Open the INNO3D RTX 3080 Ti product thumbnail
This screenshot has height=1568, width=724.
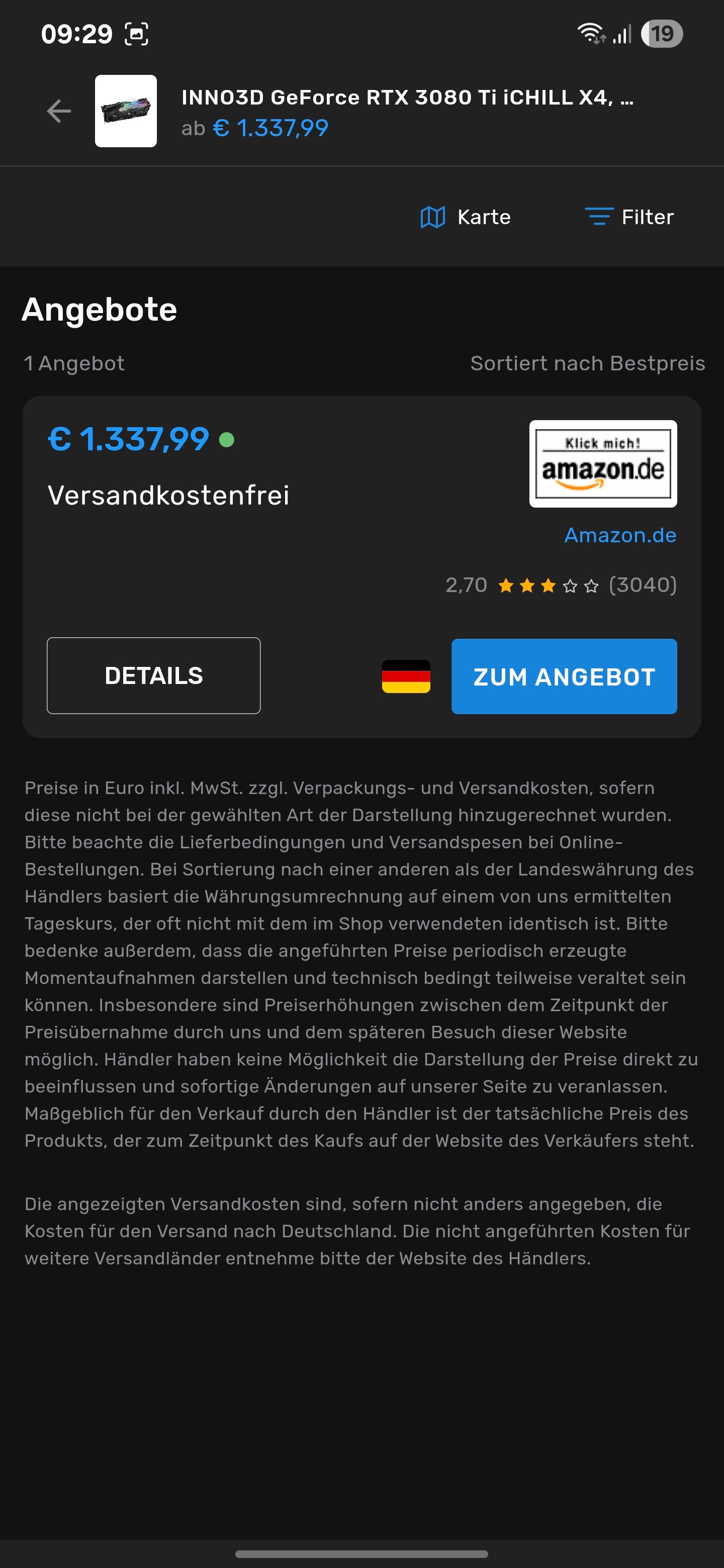tap(125, 111)
